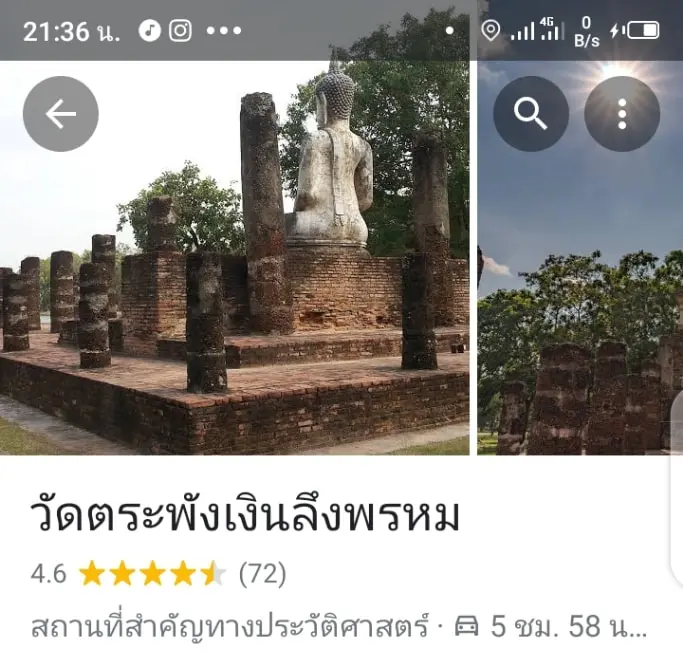The width and height of the screenshot is (683, 661).
Task: Open the three-dot overflow menu
Action: (622, 114)
